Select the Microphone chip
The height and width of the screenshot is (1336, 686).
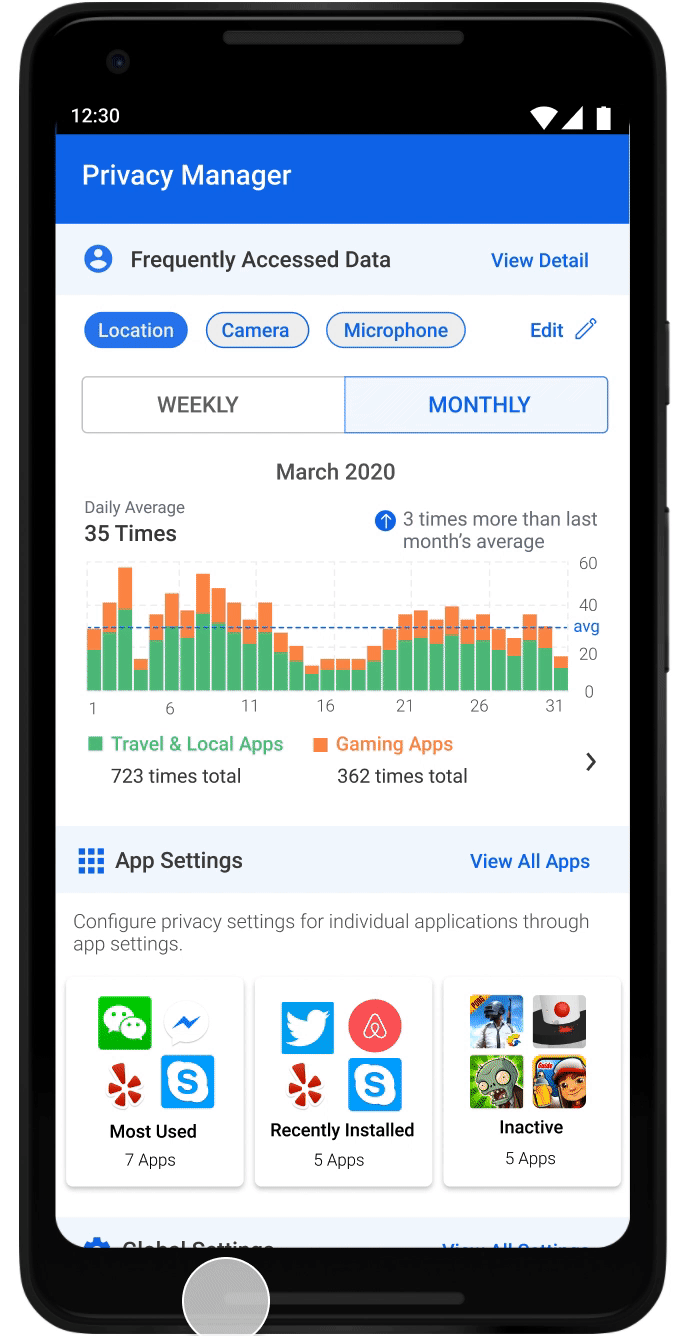pyautogui.click(x=396, y=330)
